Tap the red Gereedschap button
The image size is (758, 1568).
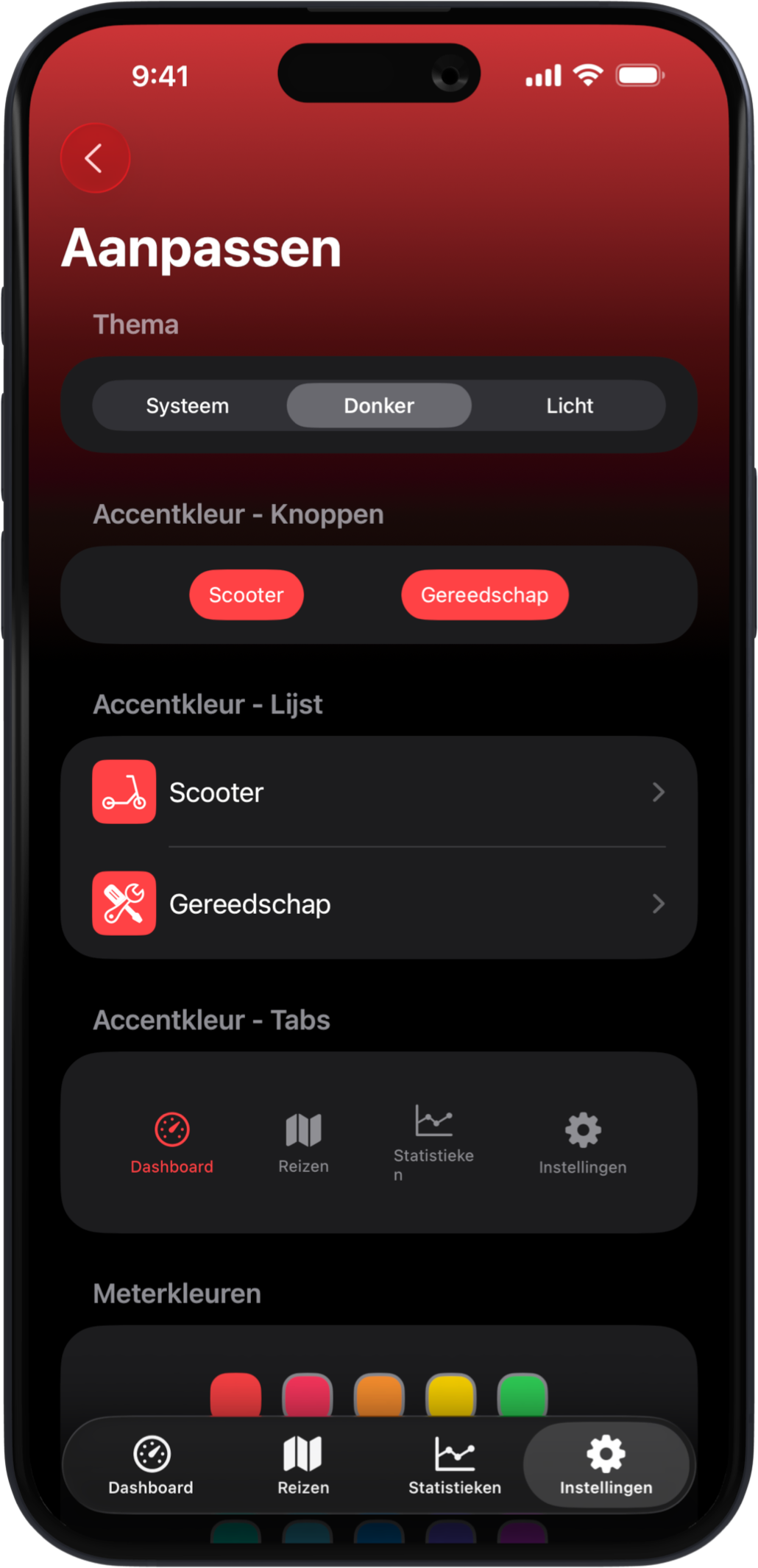pyautogui.click(x=484, y=595)
